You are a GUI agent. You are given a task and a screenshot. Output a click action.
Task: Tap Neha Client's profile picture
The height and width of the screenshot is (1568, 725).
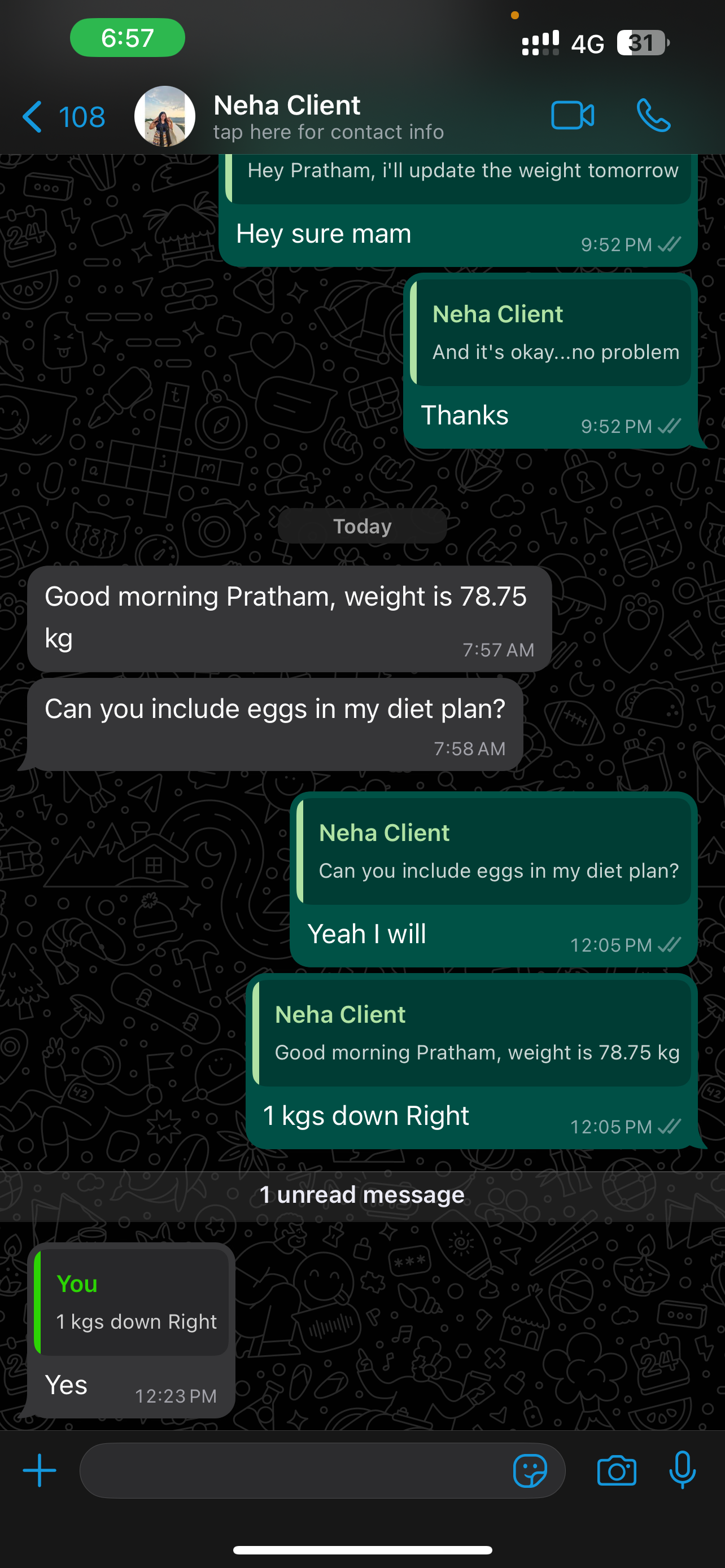[x=164, y=116]
